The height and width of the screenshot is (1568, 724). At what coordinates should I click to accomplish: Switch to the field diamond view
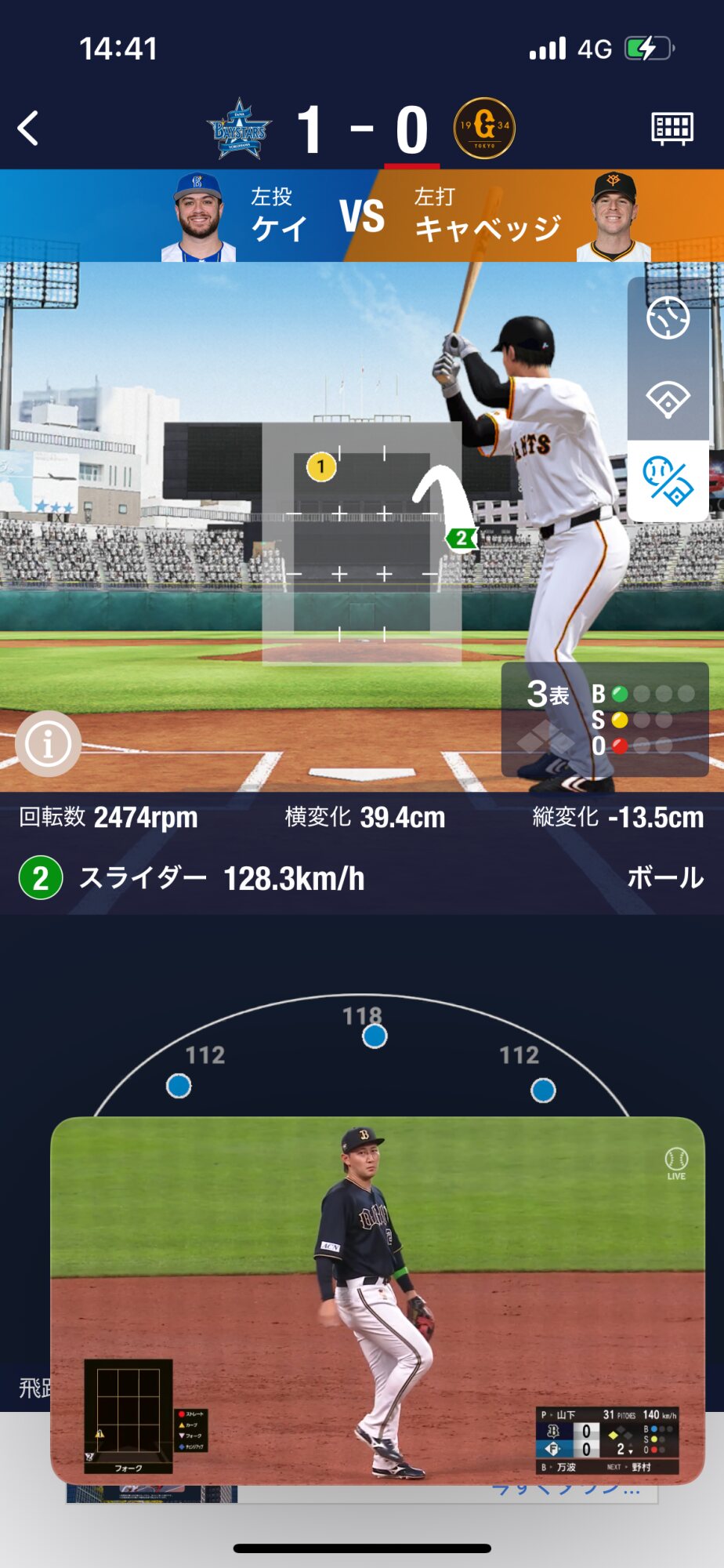tap(668, 400)
